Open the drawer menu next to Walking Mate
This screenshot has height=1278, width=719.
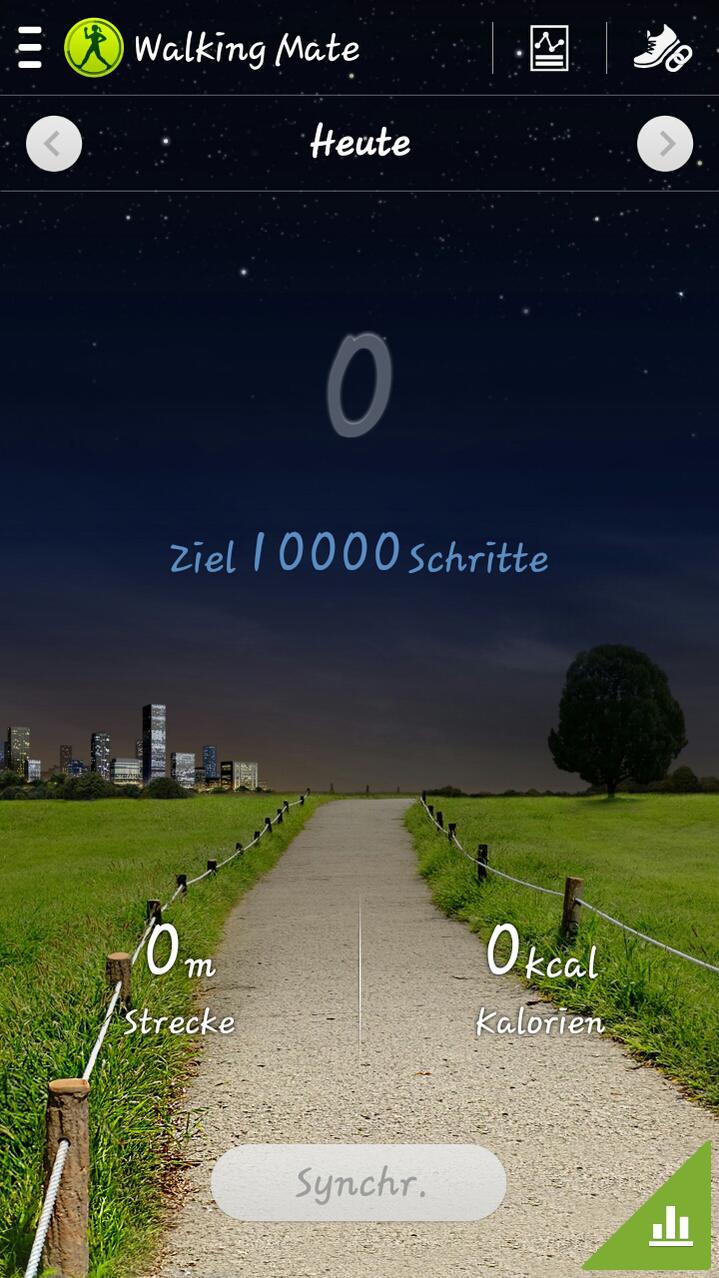pos(30,48)
